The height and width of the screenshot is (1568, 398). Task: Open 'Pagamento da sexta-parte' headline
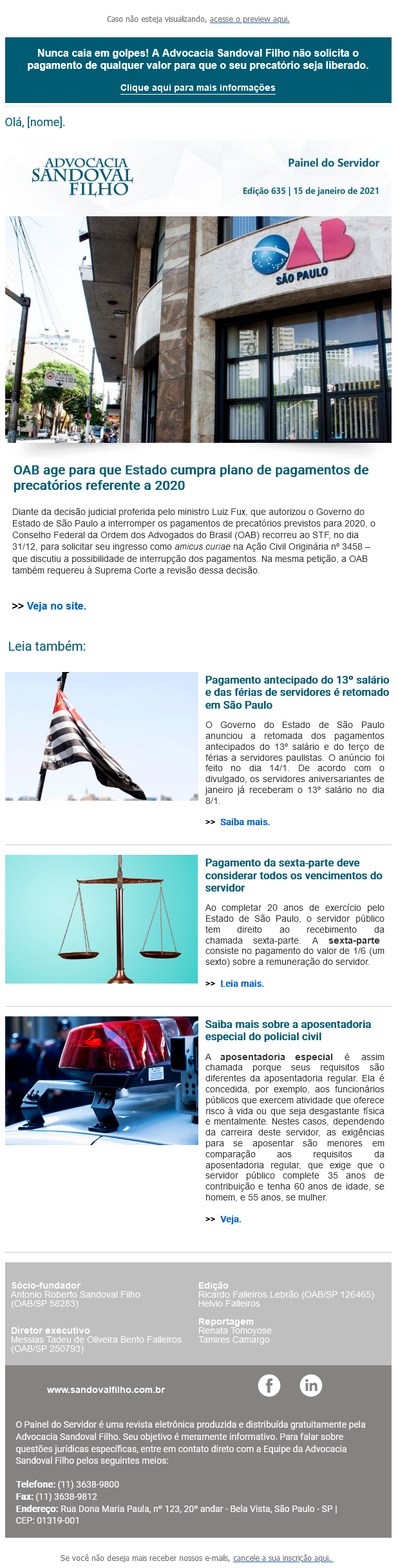pyautogui.click(x=293, y=875)
